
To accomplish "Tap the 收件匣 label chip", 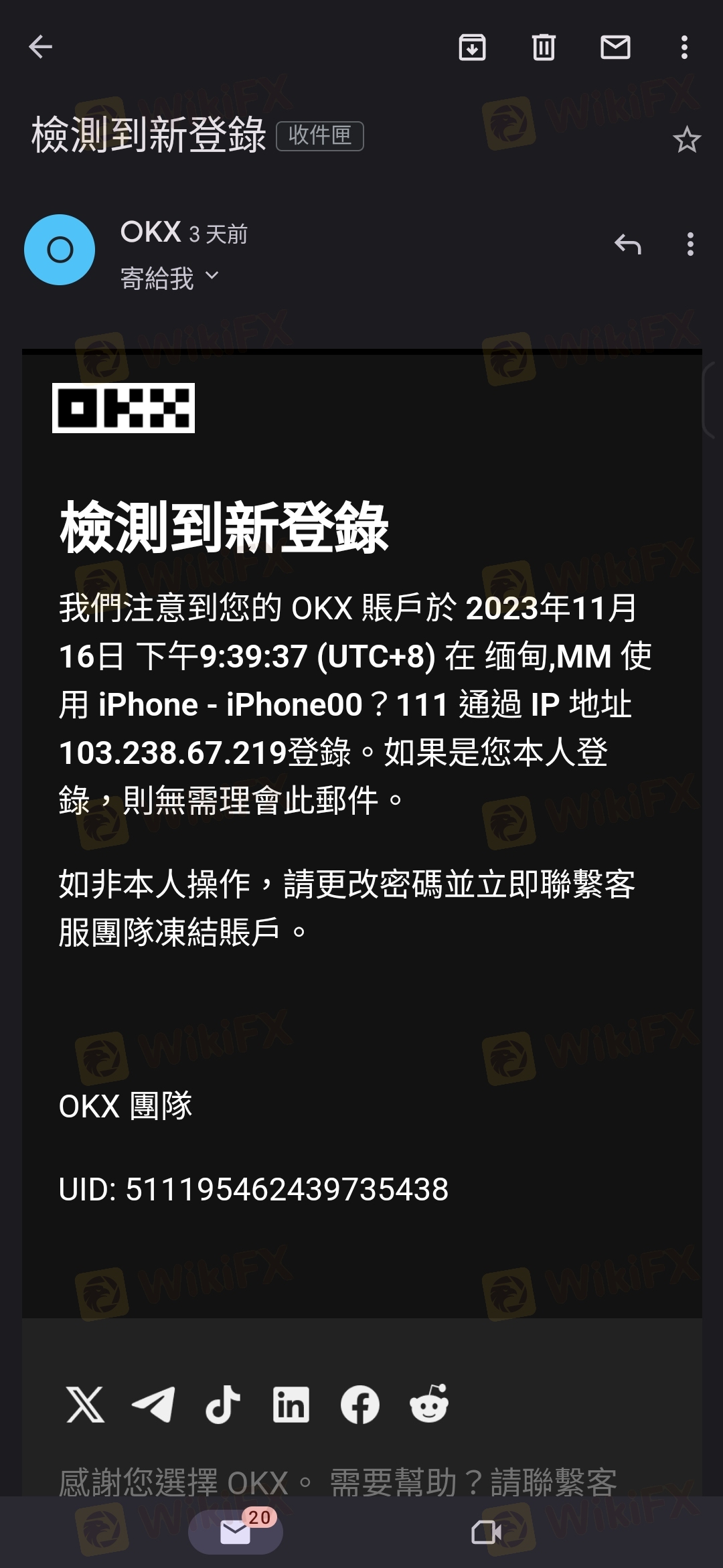I will pyautogui.click(x=320, y=136).
